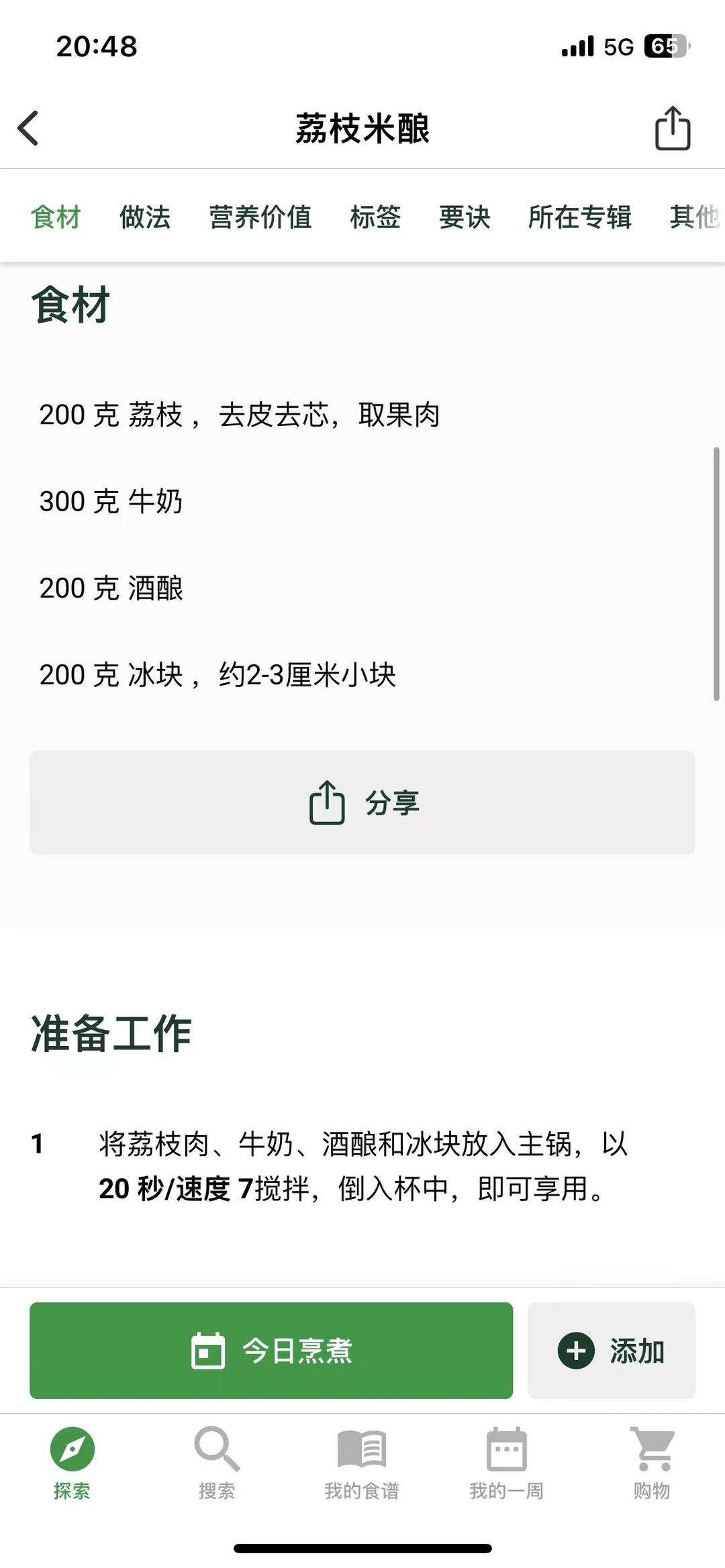Open 我的食谱 in the bottom bar
Viewport: 725px width, 1568px height.
click(x=362, y=1463)
